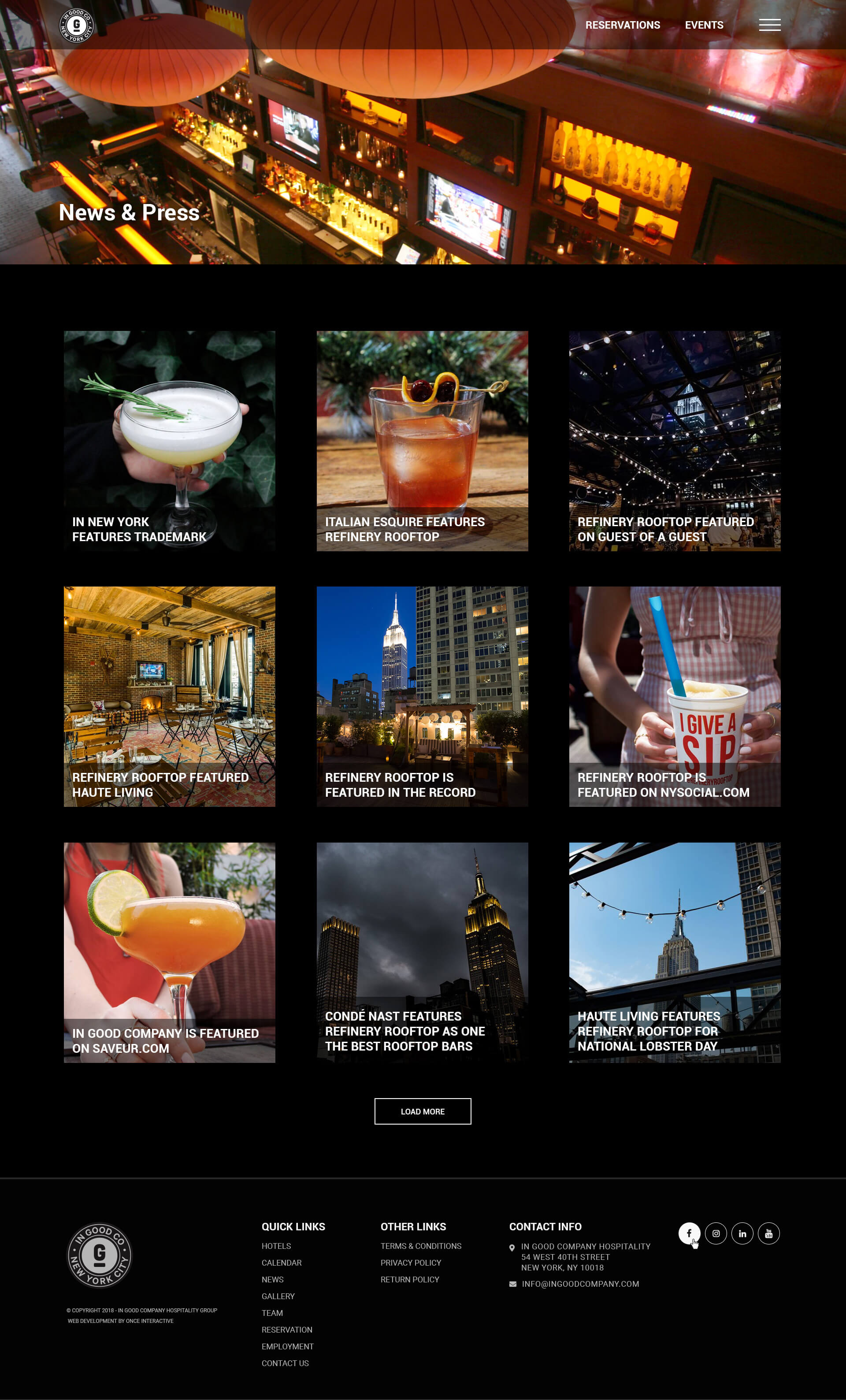846x1400 pixels.
Task: Open the YouTube channel
Action: (x=769, y=1233)
